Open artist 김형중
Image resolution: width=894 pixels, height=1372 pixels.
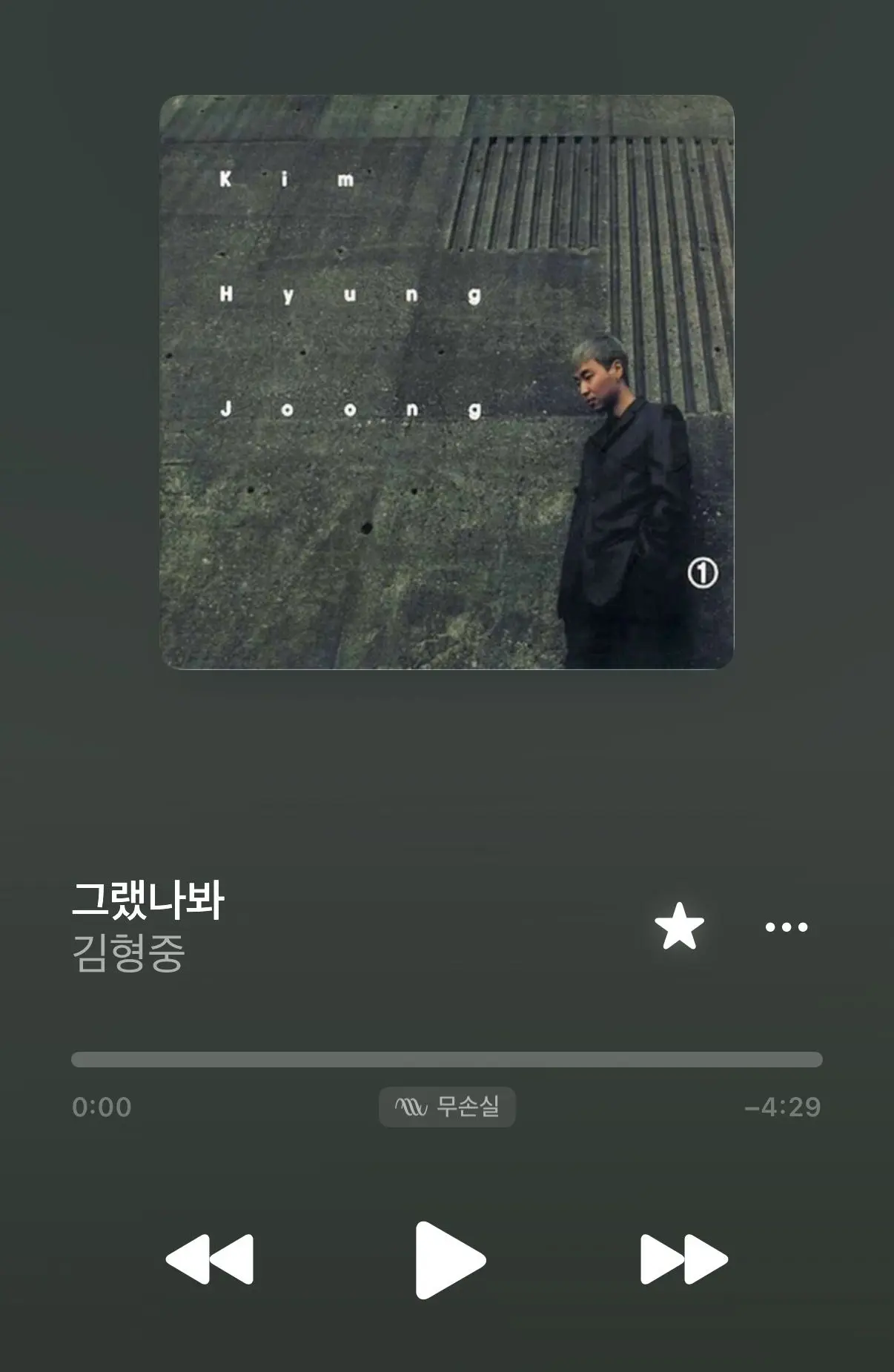[128, 953]
